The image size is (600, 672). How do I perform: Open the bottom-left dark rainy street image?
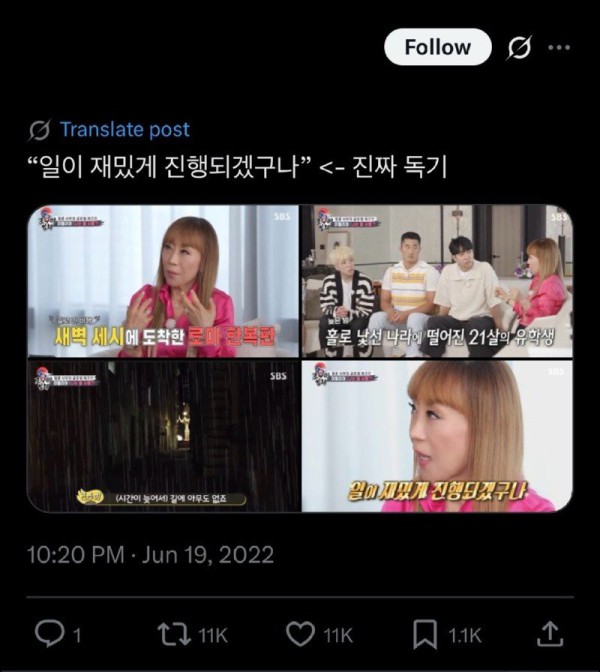point(163,436)
